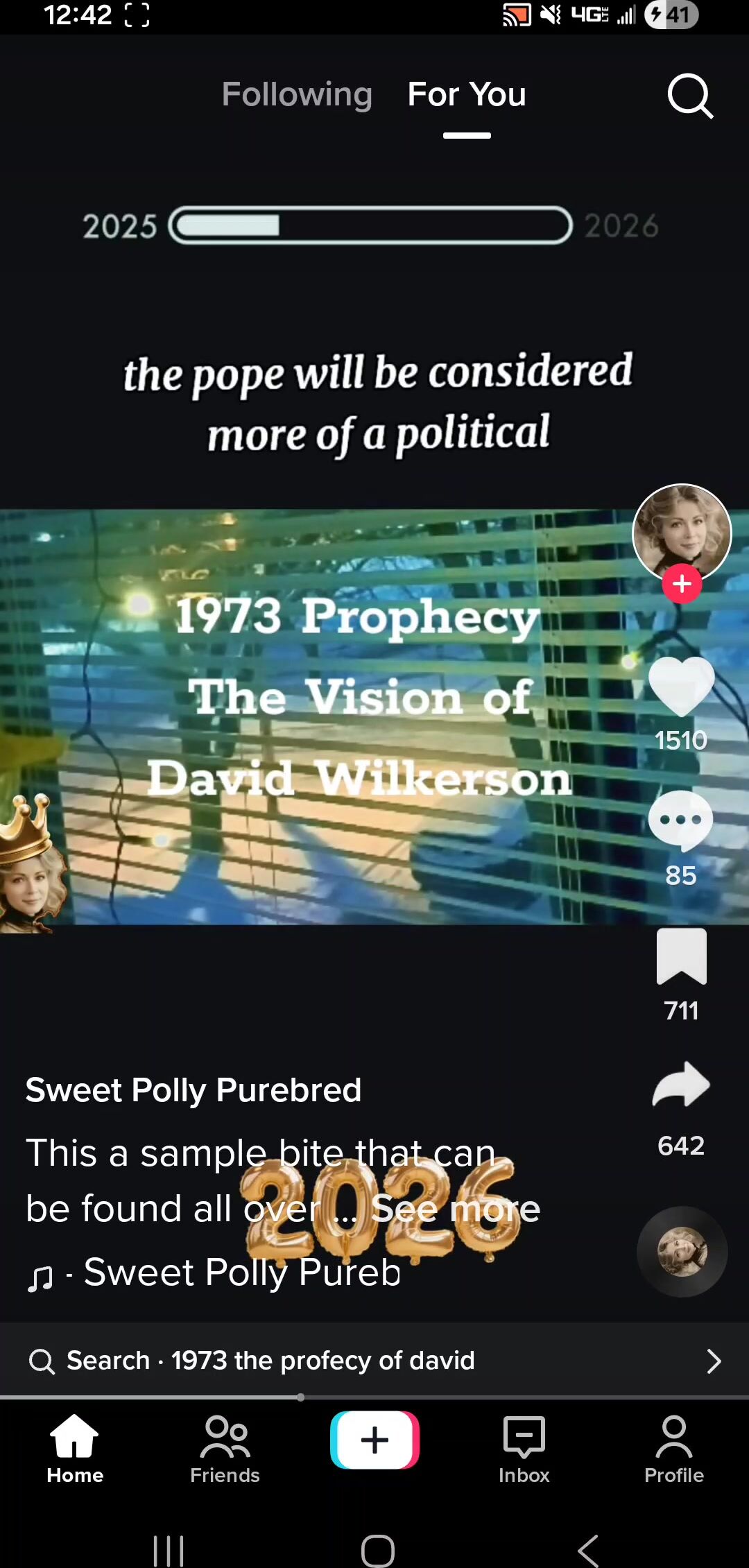Switch to the Following tab
The image size is (749, 1568).
(x=297, y=94)
